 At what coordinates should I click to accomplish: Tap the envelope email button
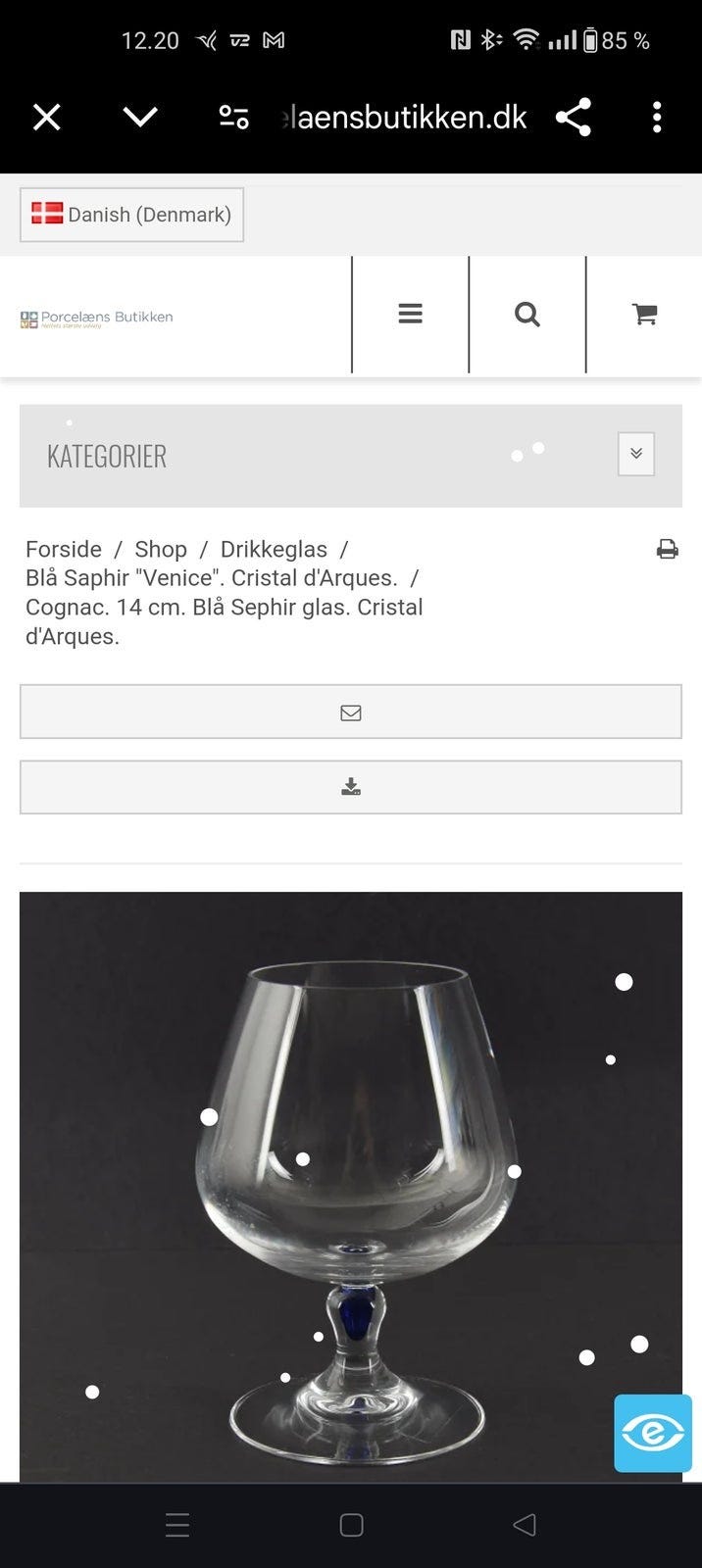point(351,712)
